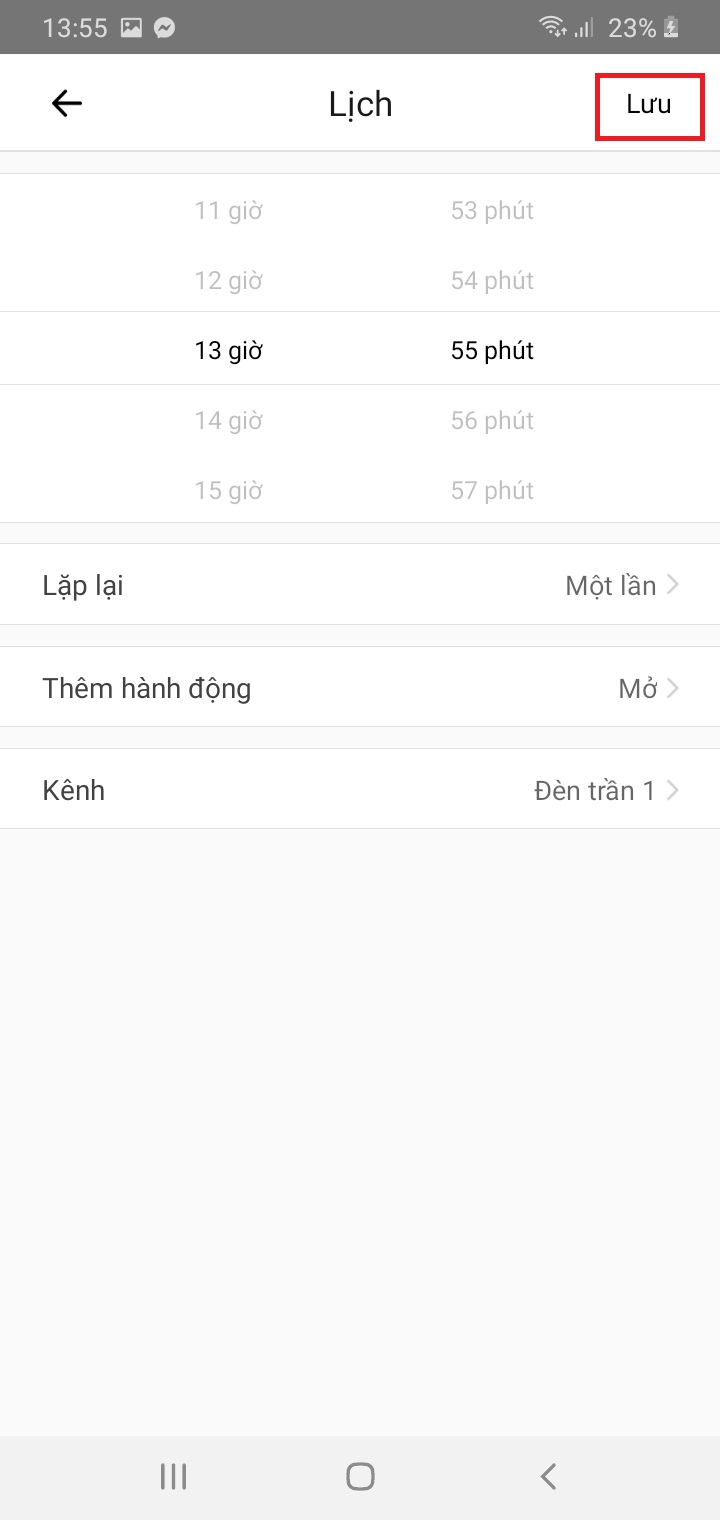Choose 56 phút in the minute picker

click(492, 421)
